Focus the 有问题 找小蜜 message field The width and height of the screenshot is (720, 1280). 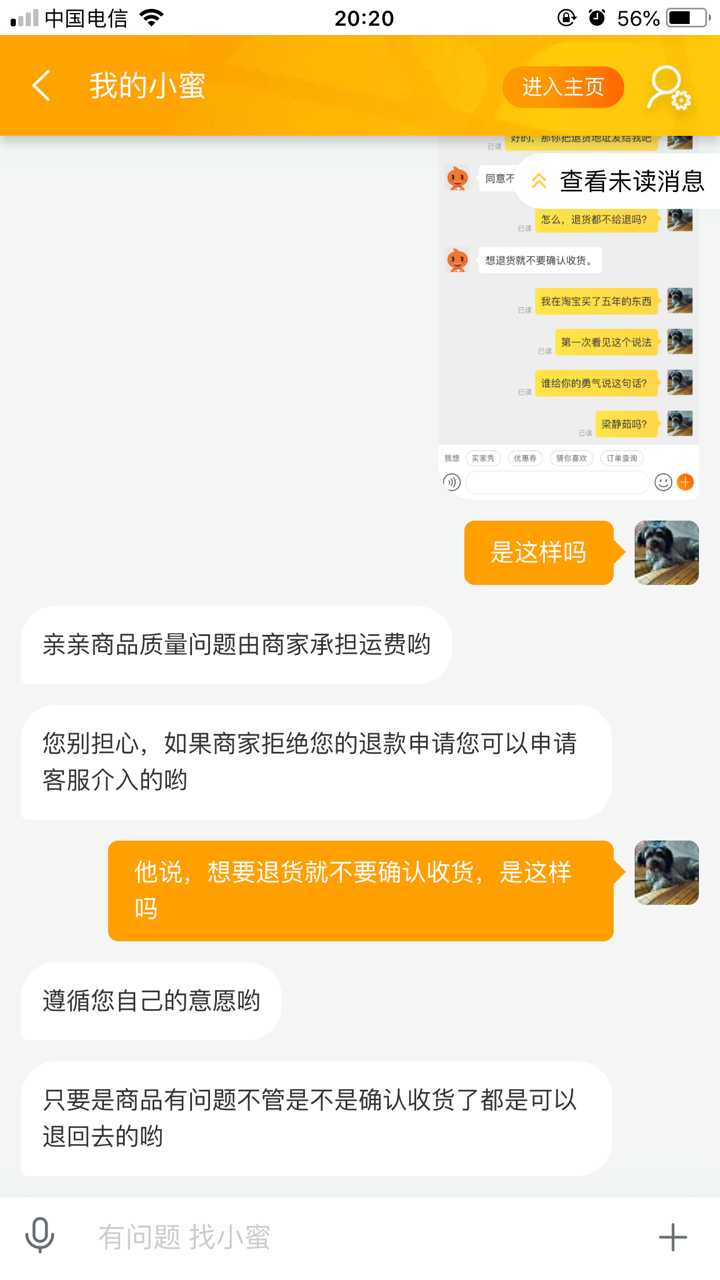[x=360, y=1237]
